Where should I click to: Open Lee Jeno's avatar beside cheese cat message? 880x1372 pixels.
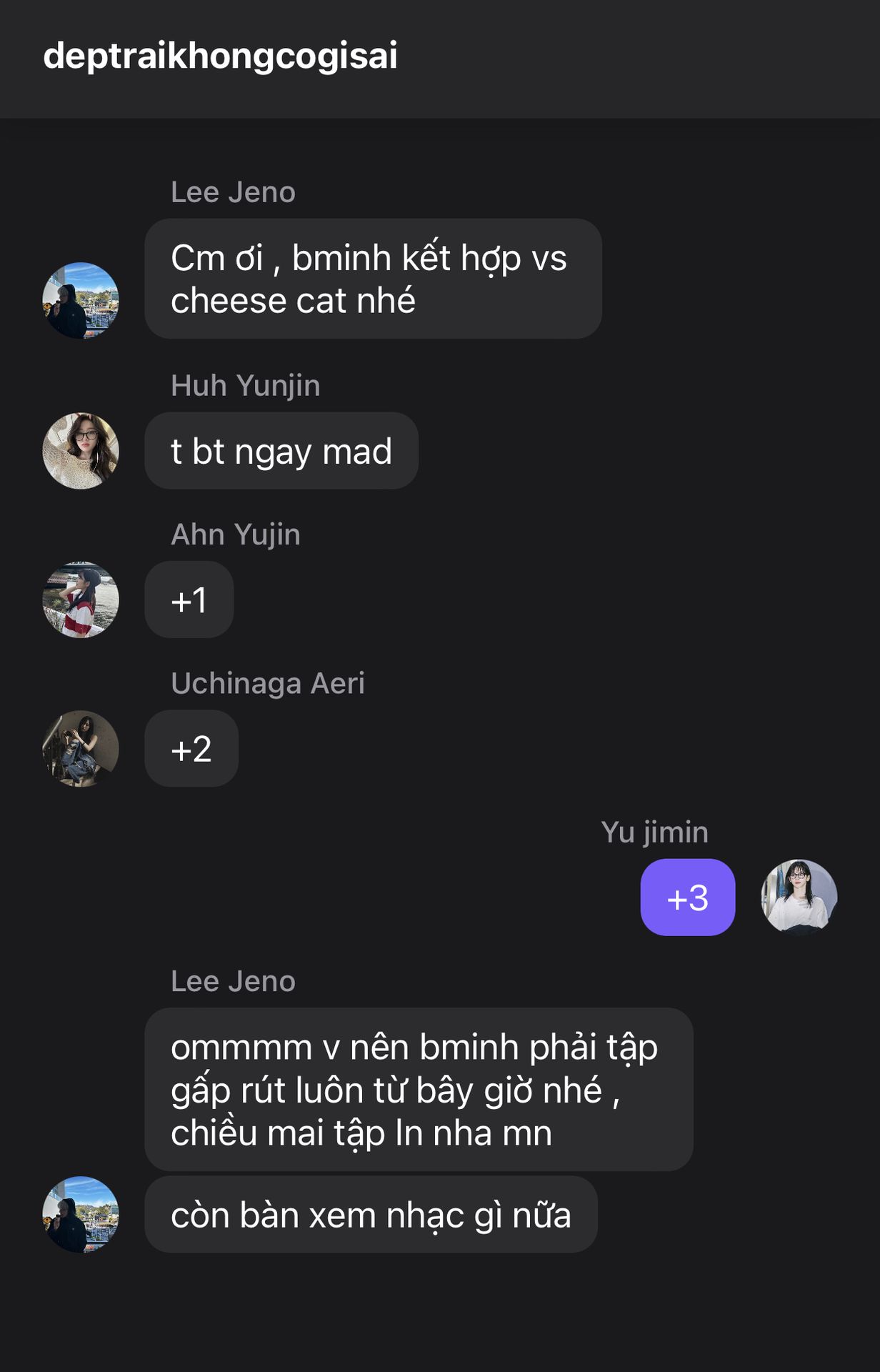pos(81,300)
